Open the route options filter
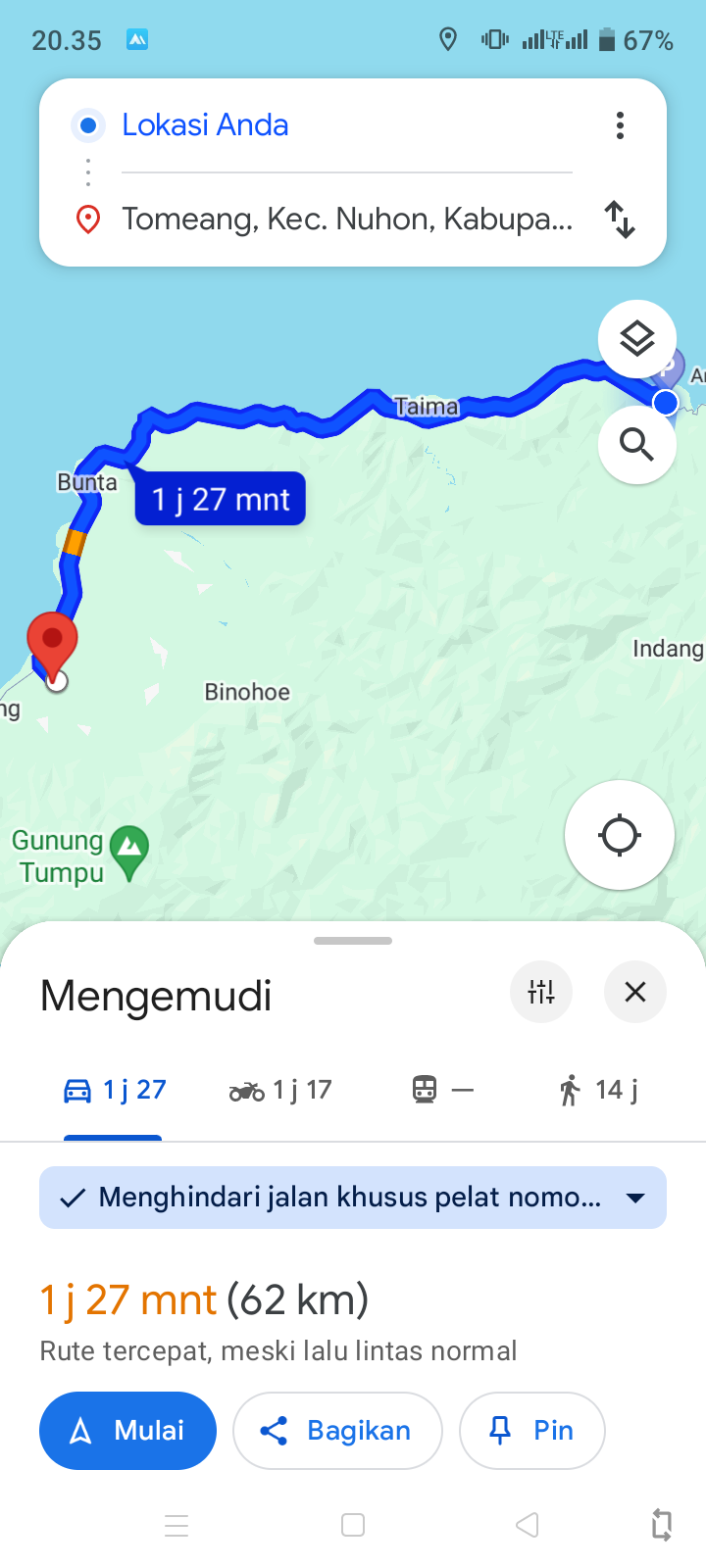706x1568 pixels. click(x=541, y=992)
